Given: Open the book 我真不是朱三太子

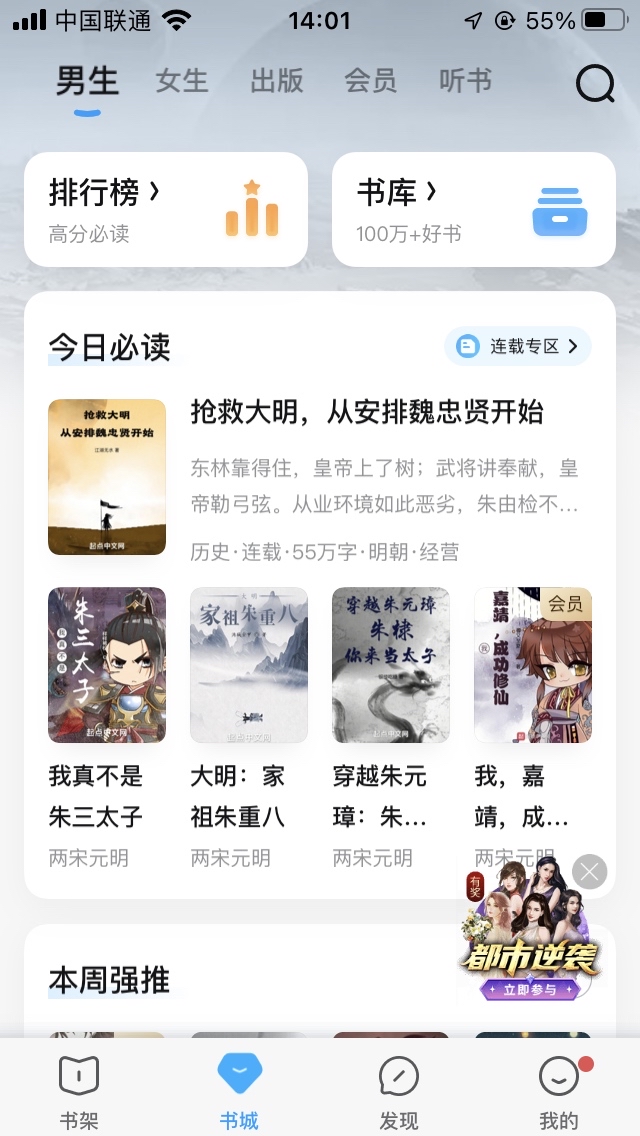Looking at the screenshot, I should (107, 665).
